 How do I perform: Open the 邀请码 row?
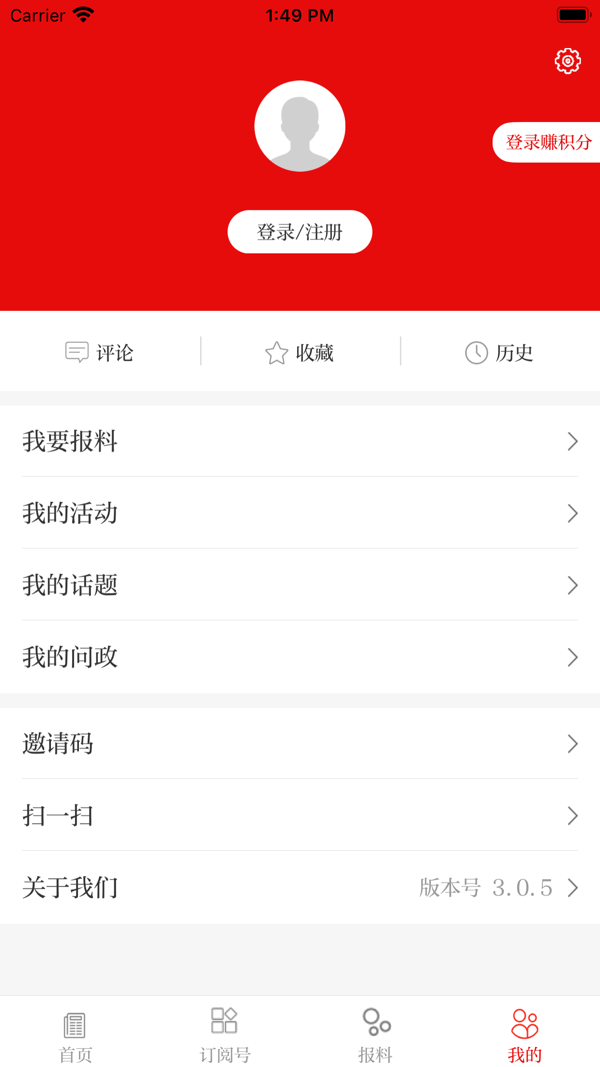[300, 743]
